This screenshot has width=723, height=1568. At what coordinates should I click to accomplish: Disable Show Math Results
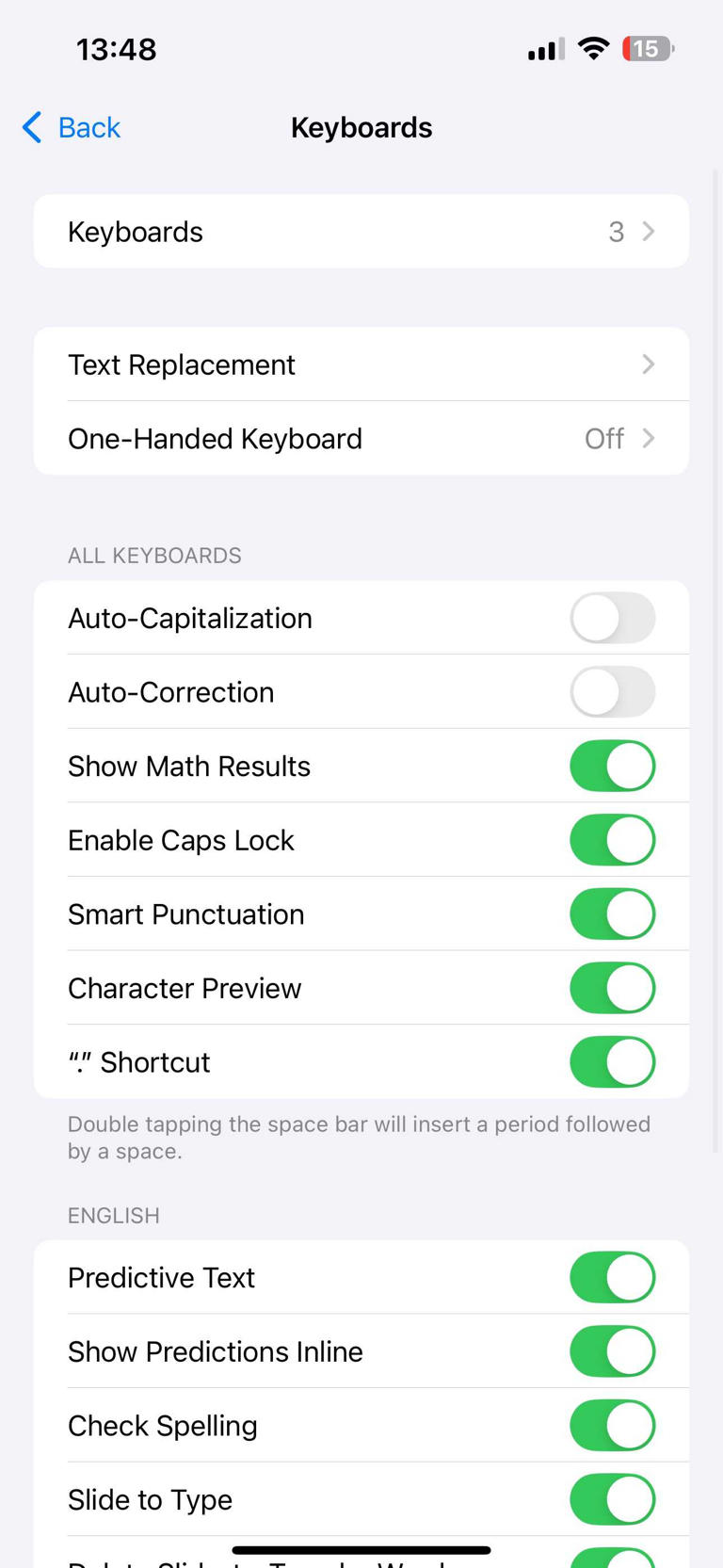point(613,766)
